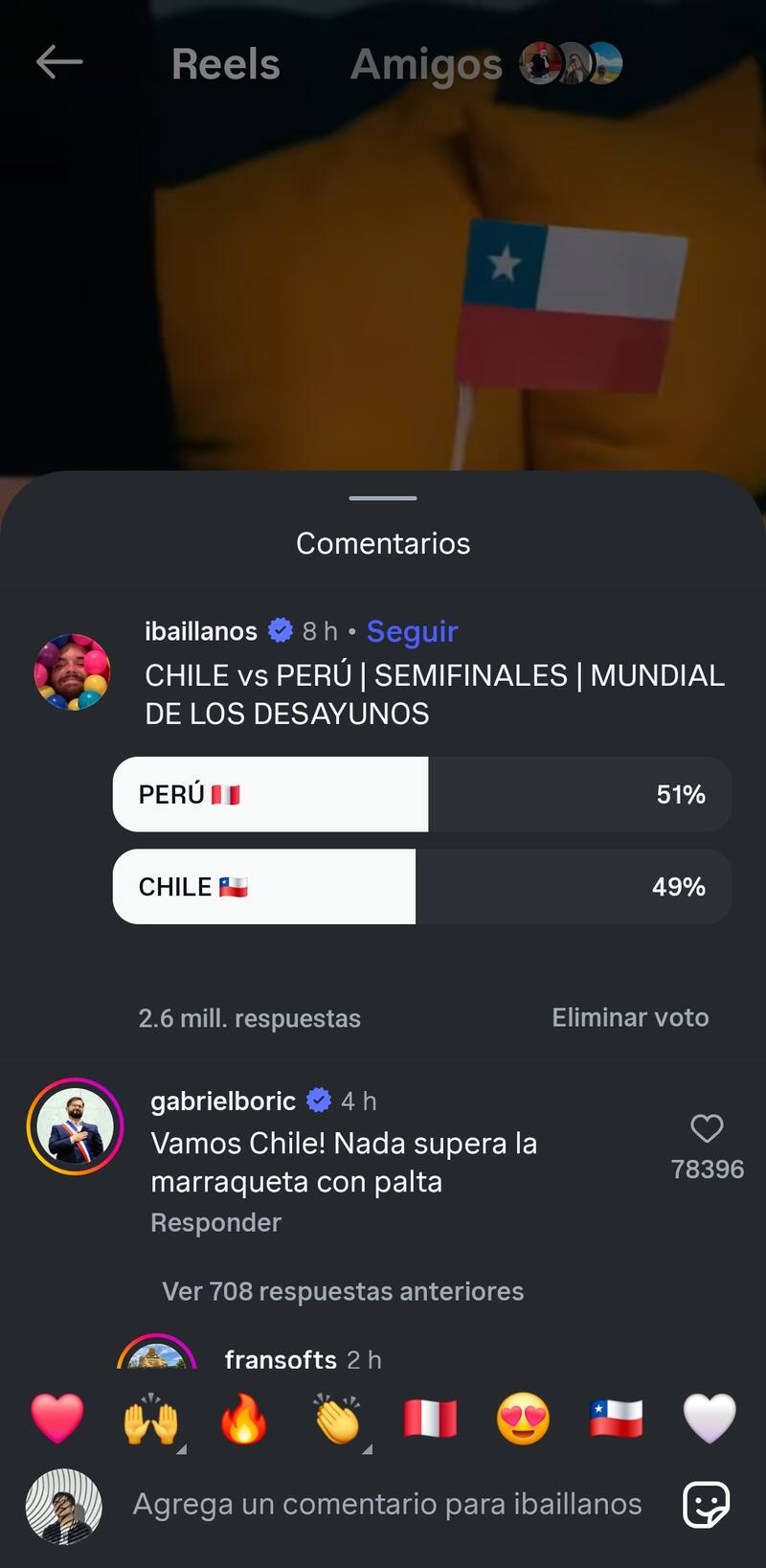Image resolution: width=766 pixels, height=1568 pixels.
Task: Go back using the top arrow
Action: (59, 63)
